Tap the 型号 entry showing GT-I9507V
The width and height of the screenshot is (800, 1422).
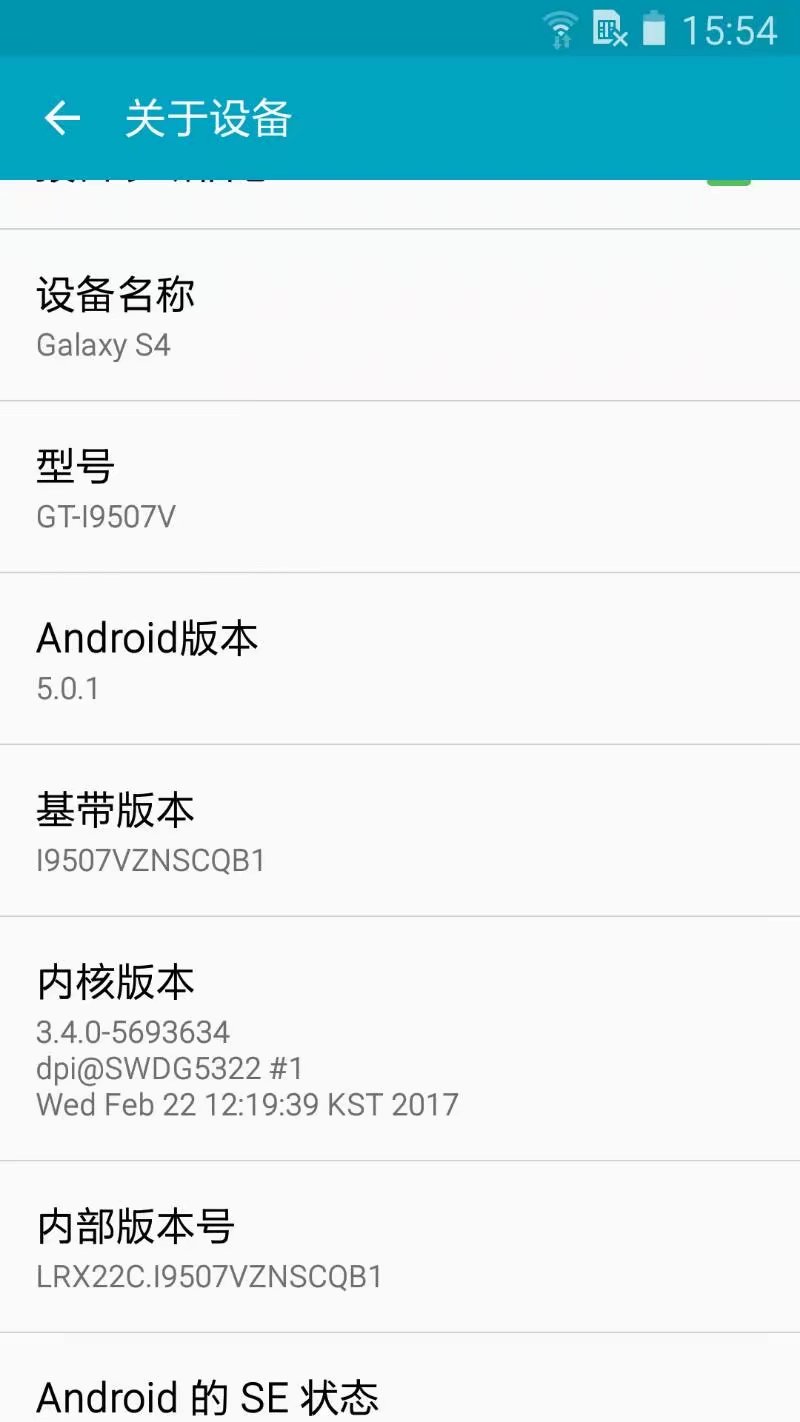(400, 488)
